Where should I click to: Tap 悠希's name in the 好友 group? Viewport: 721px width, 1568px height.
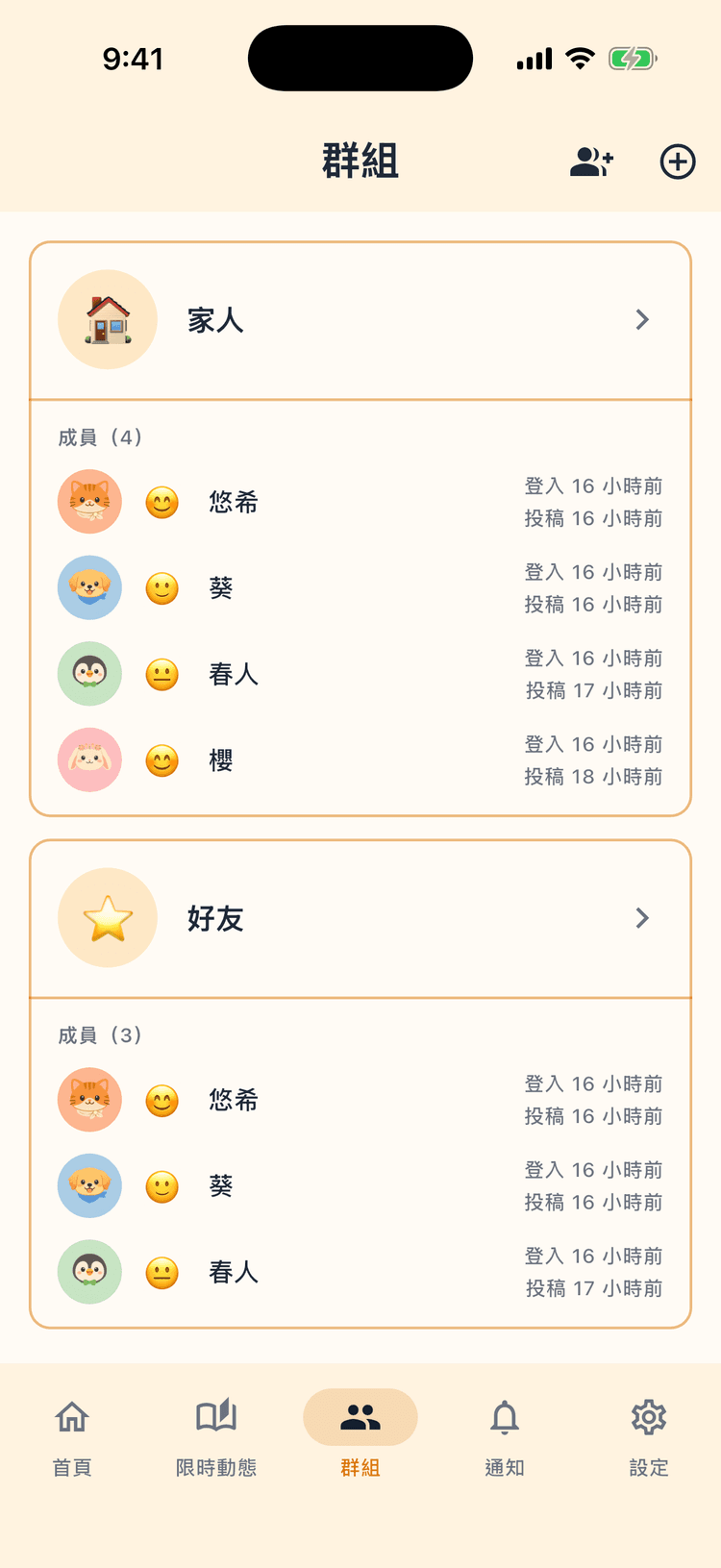[232, 1099]
